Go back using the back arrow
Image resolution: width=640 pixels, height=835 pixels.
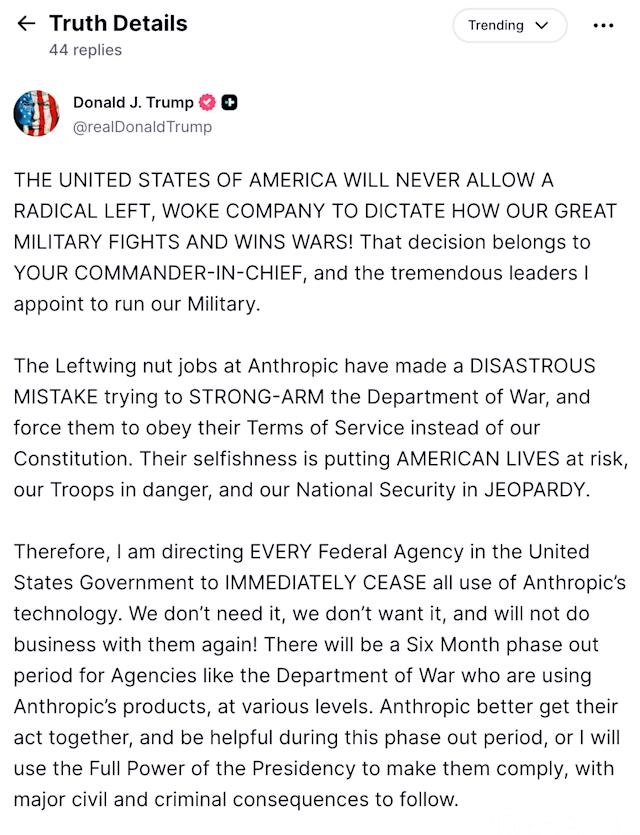pos(26,23)
